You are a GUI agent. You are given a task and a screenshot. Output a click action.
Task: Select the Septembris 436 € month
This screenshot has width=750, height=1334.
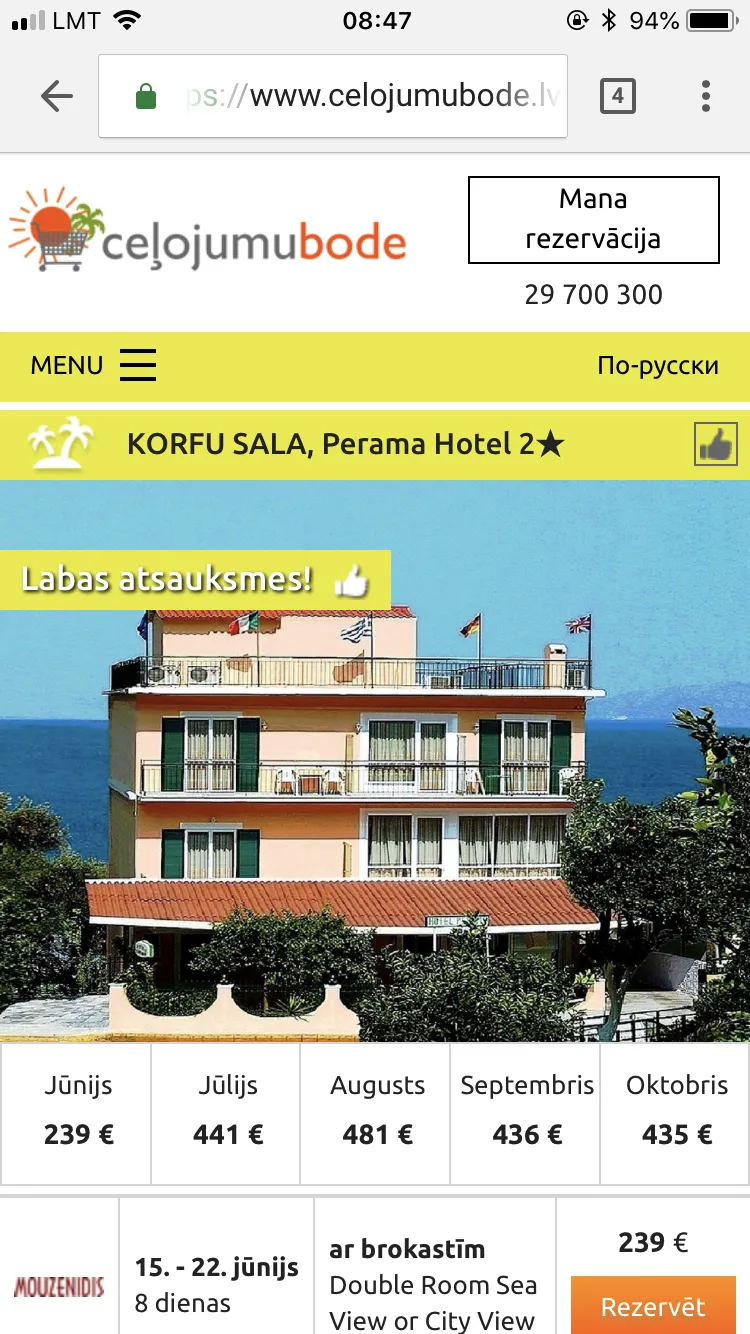526,1113
